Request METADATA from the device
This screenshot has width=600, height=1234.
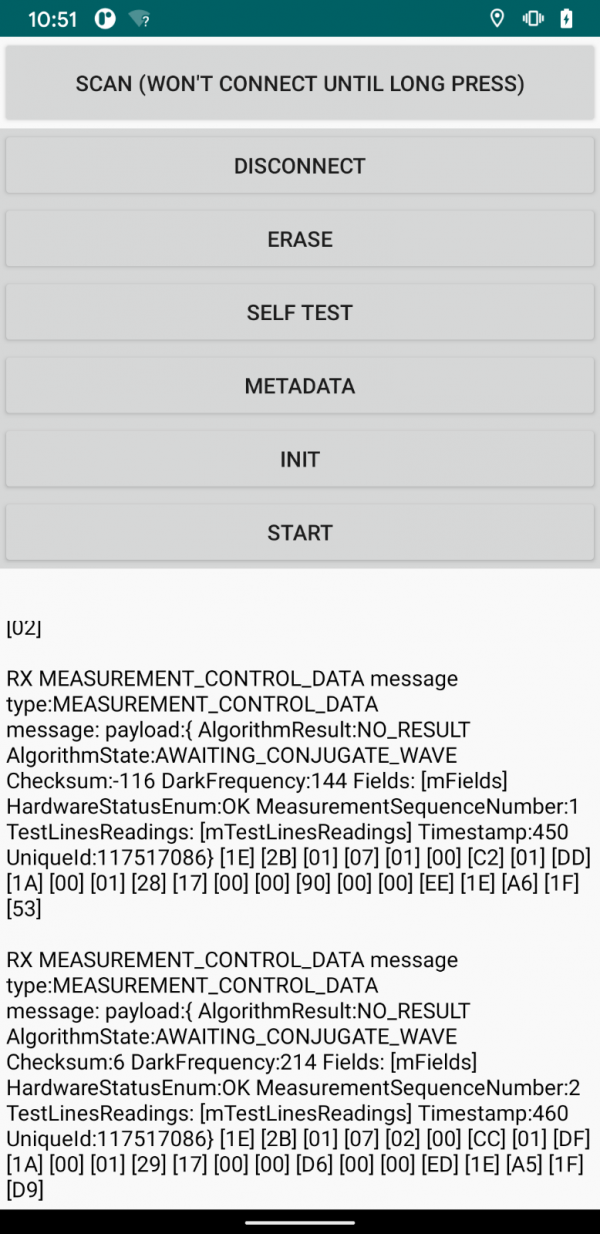[300, 386]
